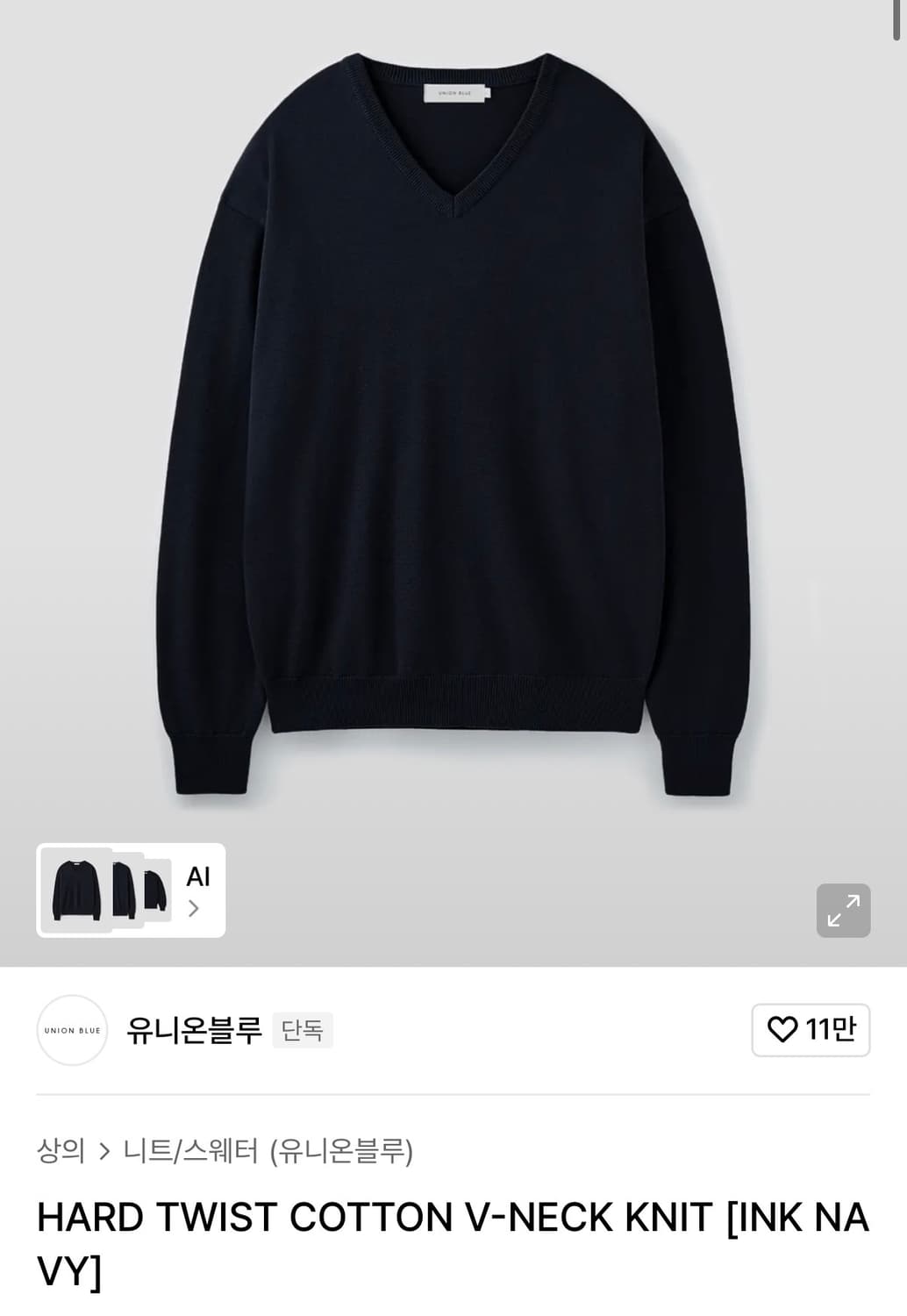Open fullscreen view via the expand arrows icon
Screen dimensions: 907x1316
pos(845,910)
